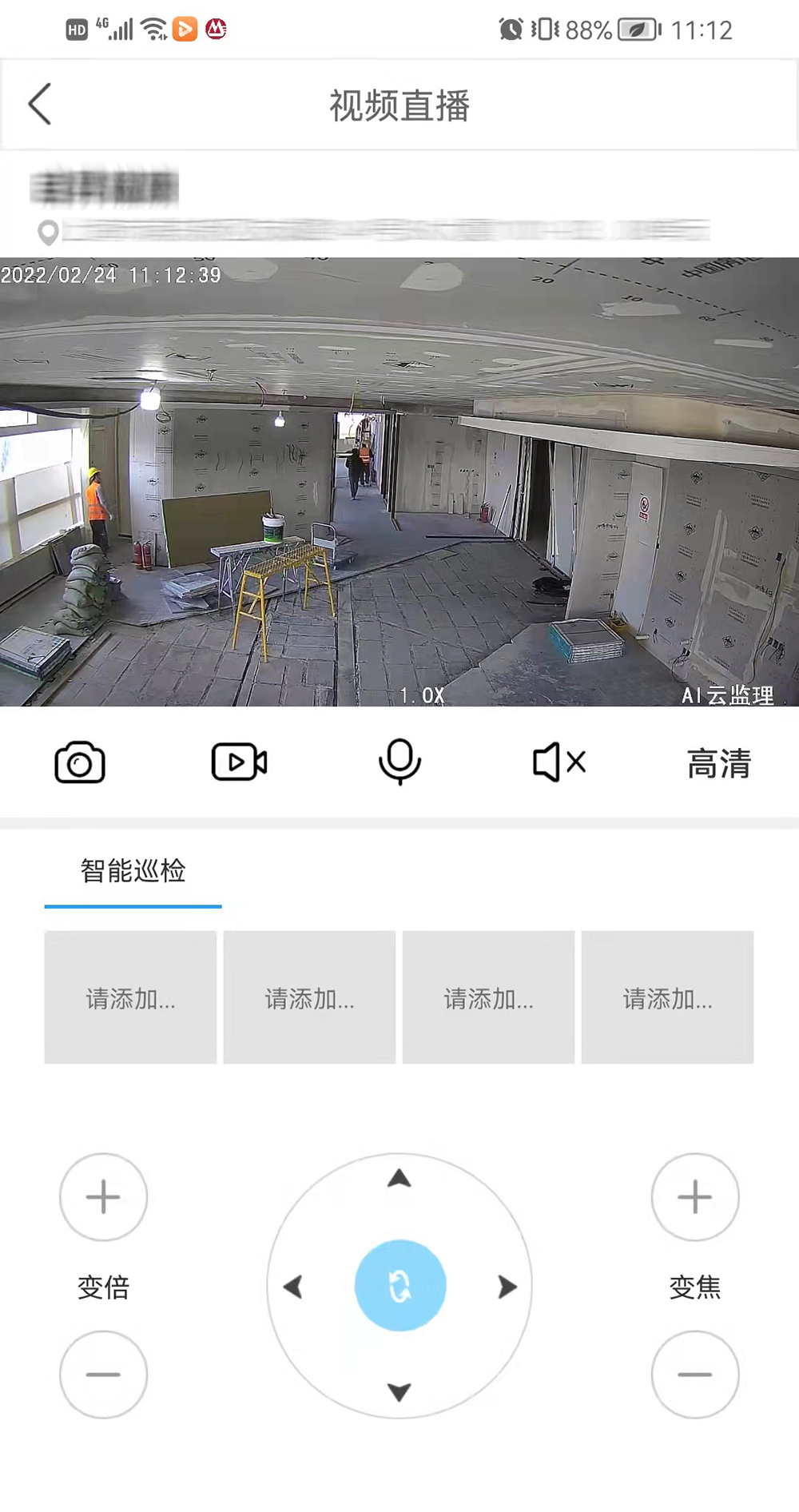Tap the live video feed
The width and height of the screenshot is (799, 1512).
[399, 482]
